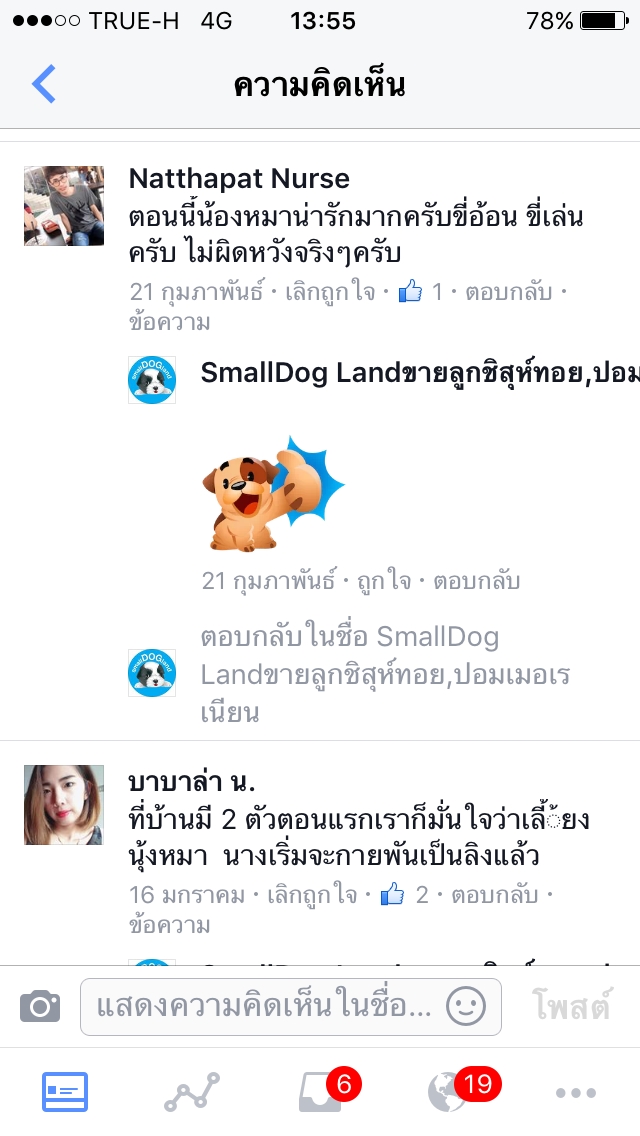Tap ตอบกลับ under the dog sticker reply
Screen dimensions: 640x1136
476,581
